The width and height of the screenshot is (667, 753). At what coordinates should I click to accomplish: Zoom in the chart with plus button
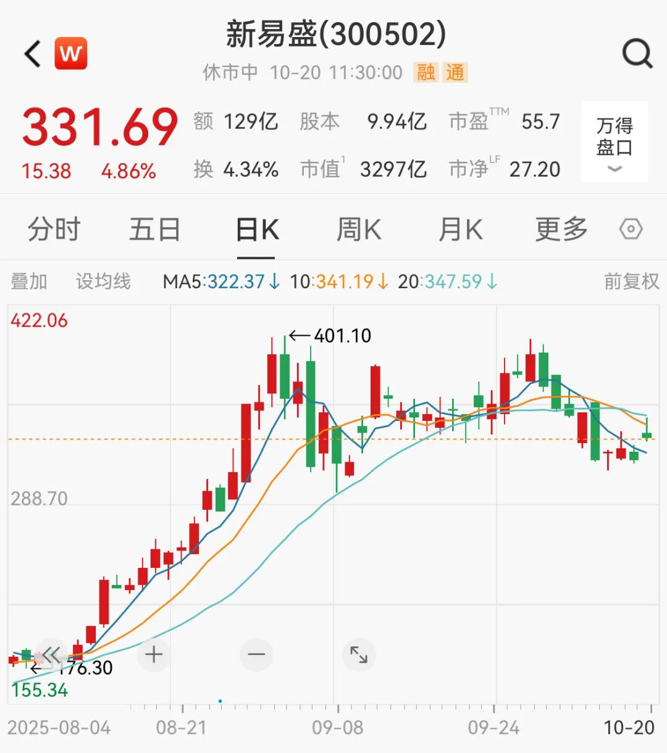tap(154, 655)
